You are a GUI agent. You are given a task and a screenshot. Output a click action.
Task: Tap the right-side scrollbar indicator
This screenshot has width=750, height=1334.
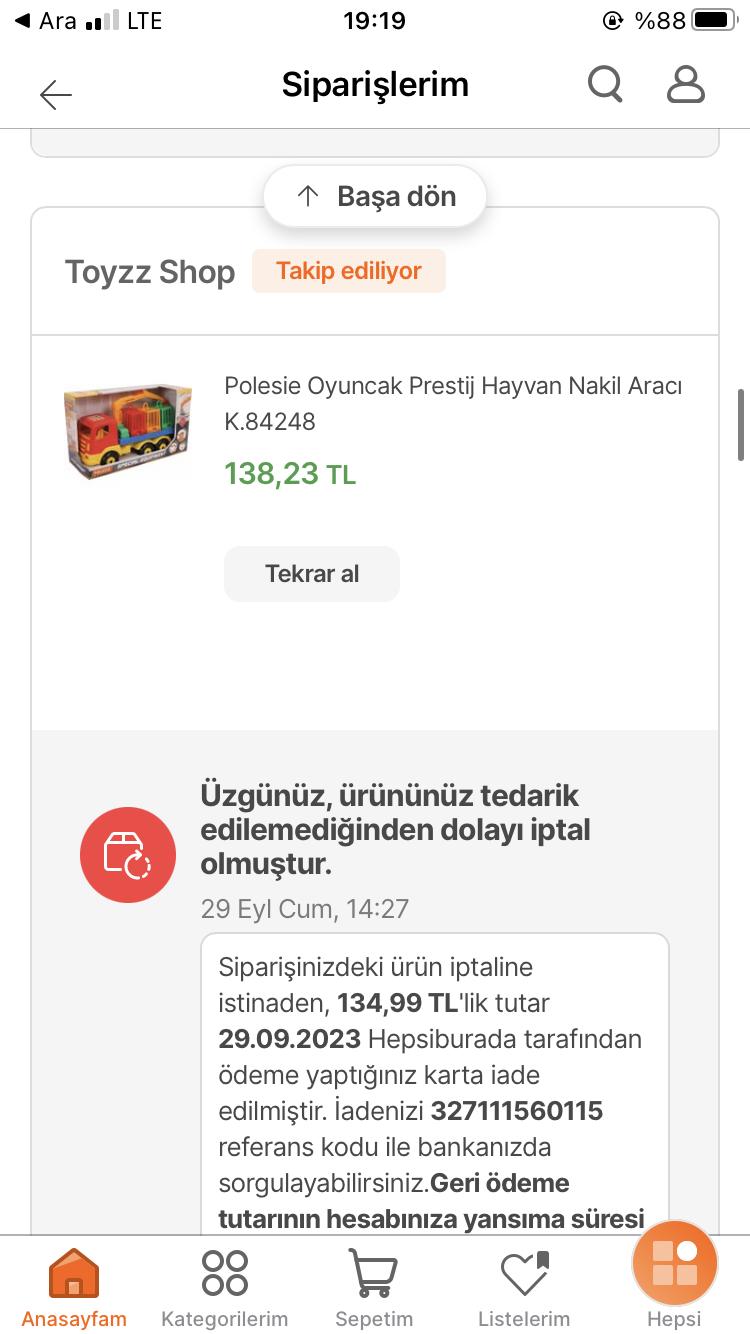741,424
